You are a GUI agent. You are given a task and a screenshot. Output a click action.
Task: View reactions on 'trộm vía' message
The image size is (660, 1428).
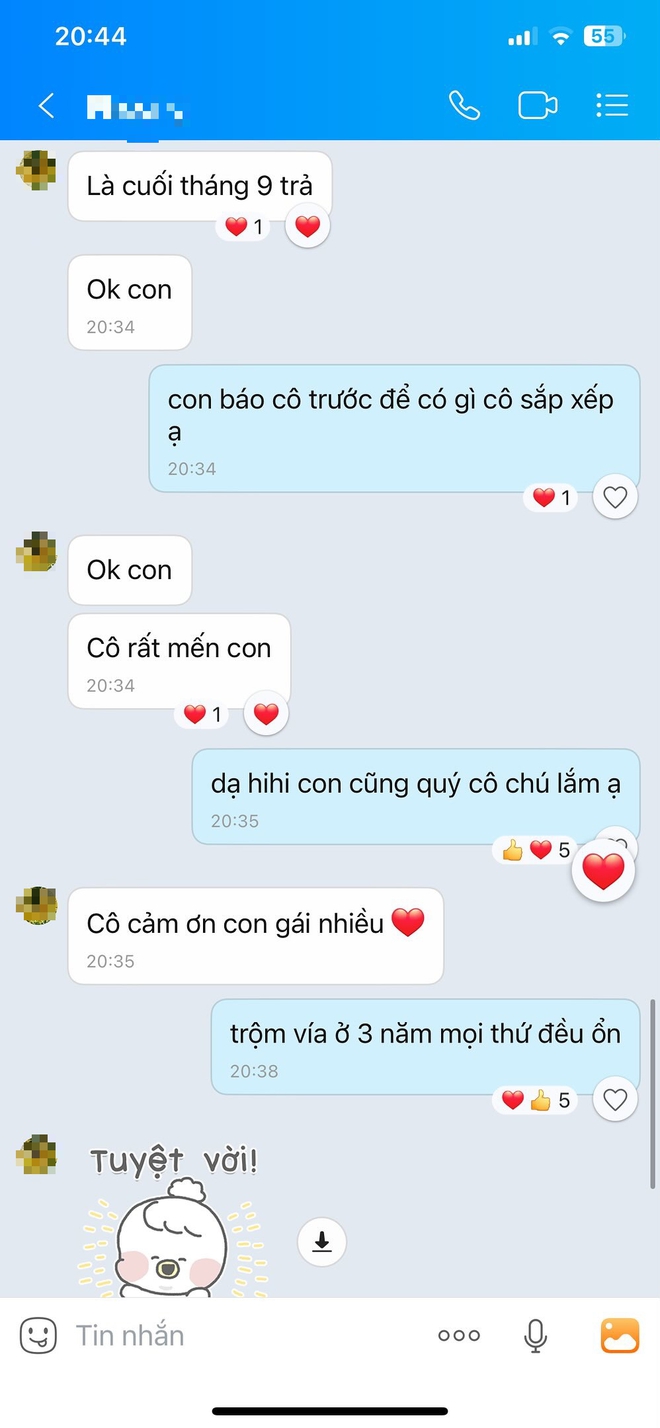coord(535,1101)
